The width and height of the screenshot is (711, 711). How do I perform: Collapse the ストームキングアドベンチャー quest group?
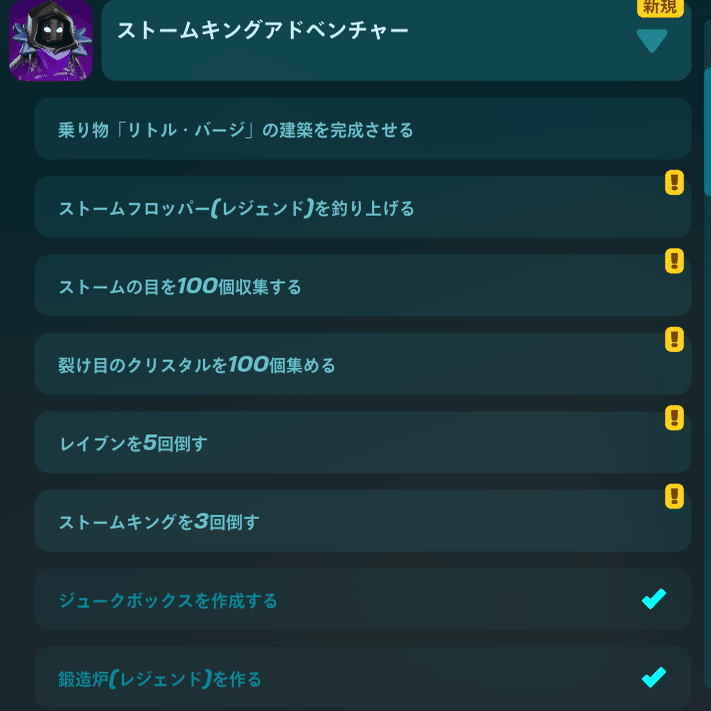click(651, 41)
